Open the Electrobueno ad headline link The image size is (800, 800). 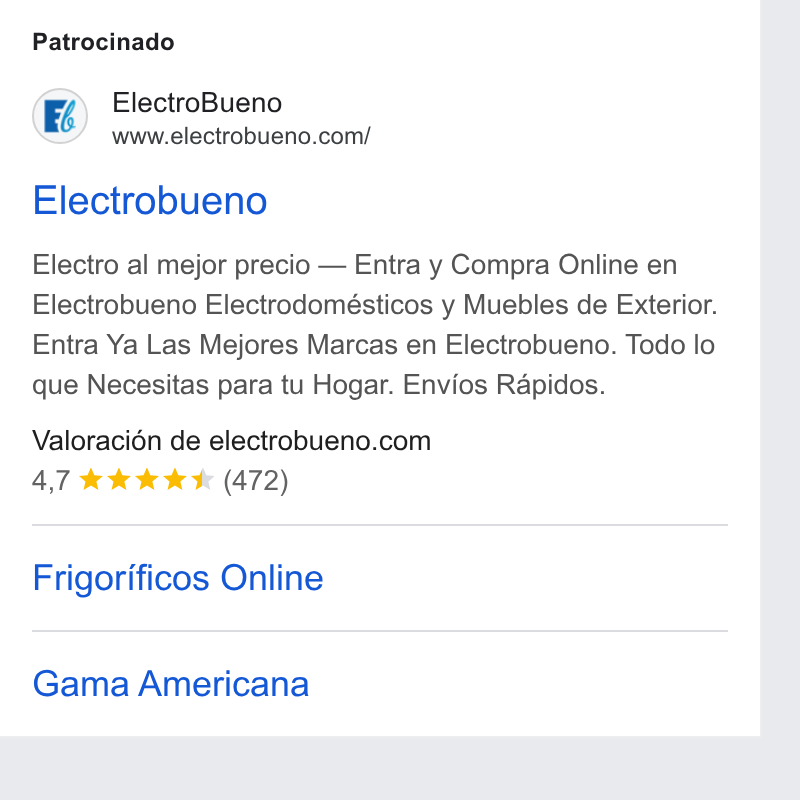[x=150, y=201]
